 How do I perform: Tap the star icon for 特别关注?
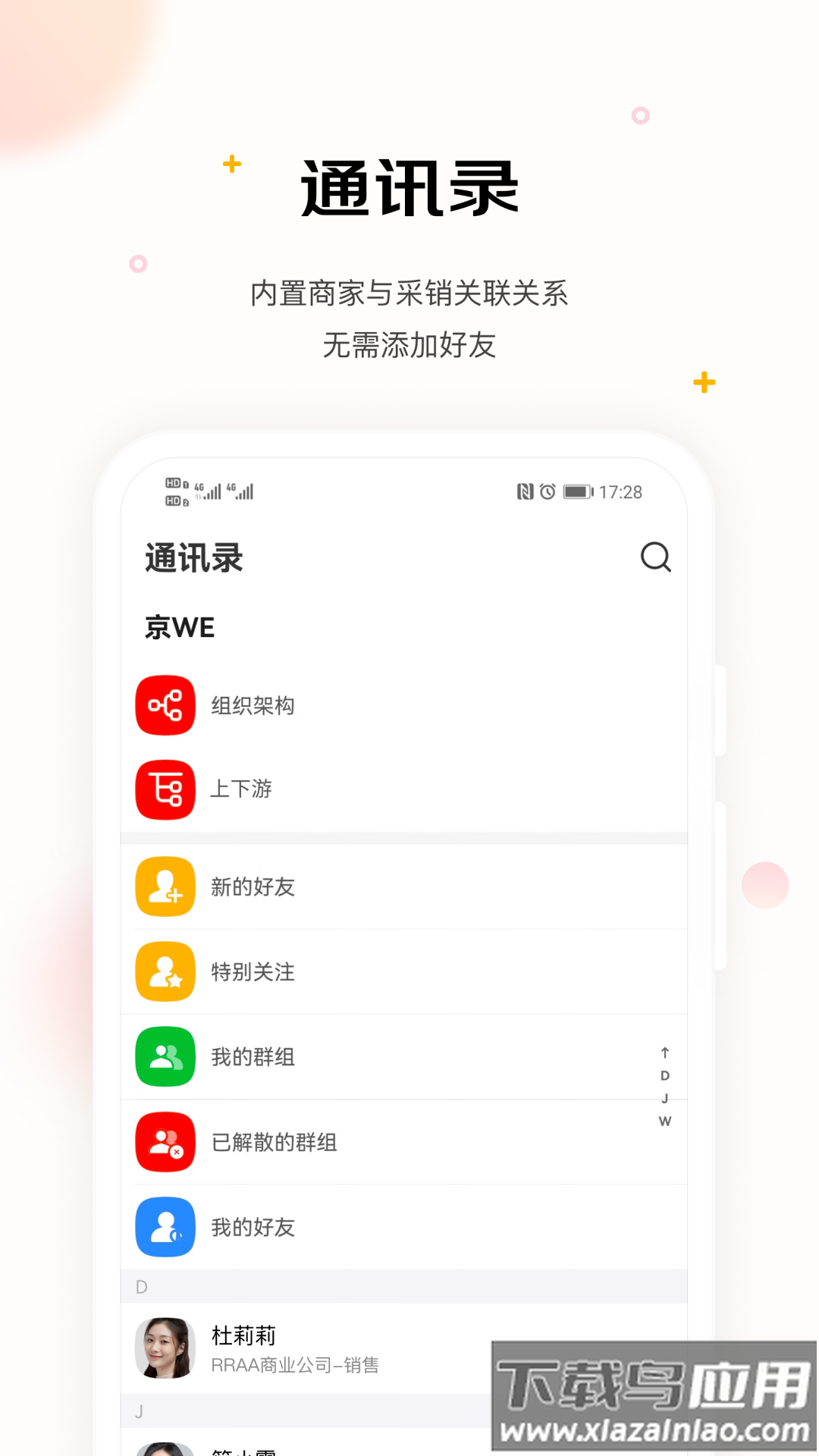tap(165, 971)
